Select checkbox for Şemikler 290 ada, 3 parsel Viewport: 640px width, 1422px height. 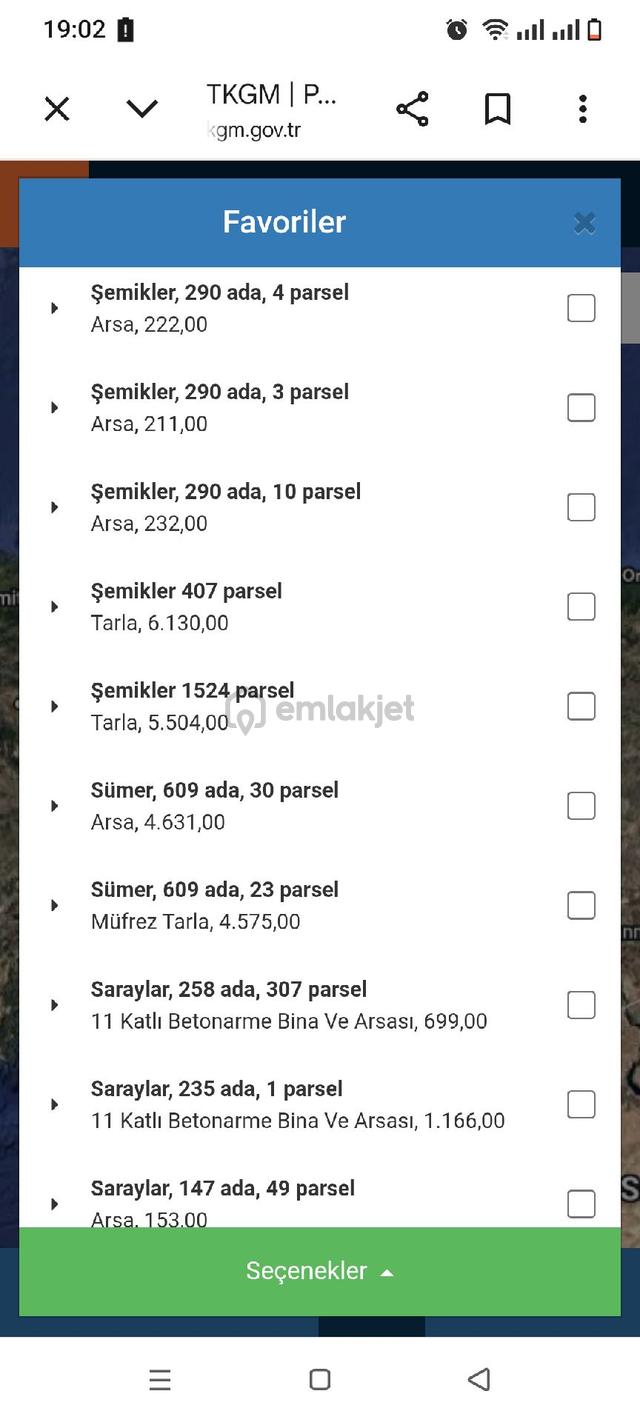pos(581,407)
